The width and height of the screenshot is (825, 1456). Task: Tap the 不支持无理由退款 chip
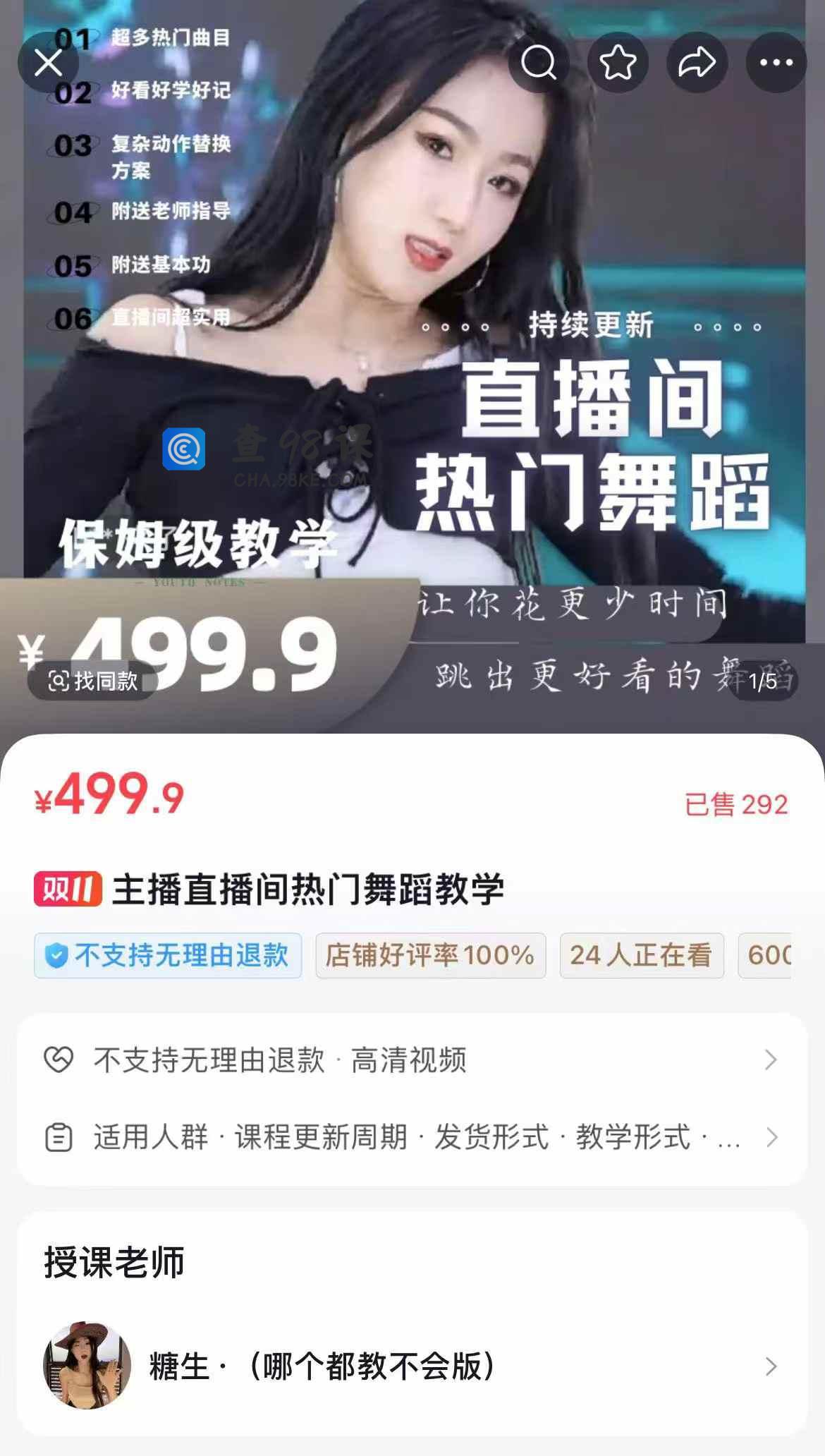[168, 955]
